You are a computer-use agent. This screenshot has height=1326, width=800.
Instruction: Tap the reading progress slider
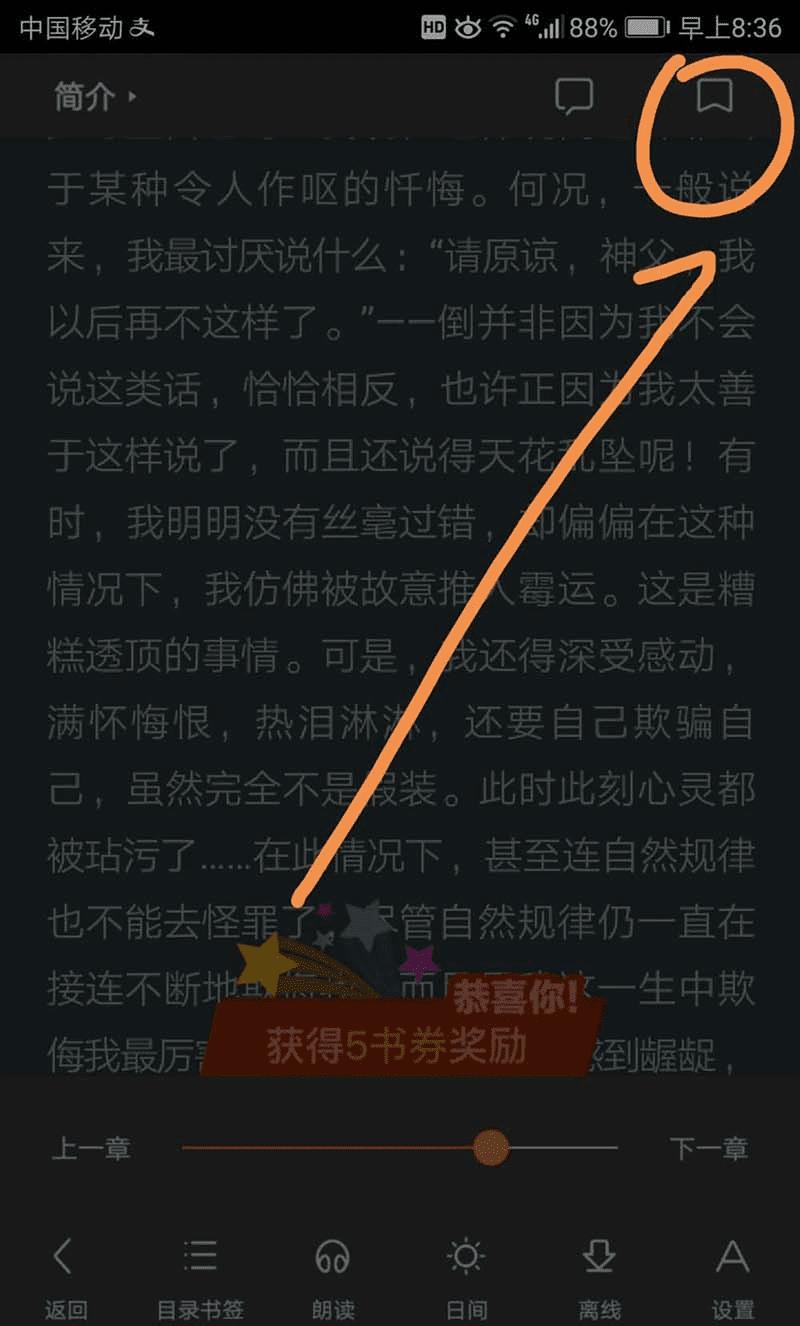coord(490,1147)
